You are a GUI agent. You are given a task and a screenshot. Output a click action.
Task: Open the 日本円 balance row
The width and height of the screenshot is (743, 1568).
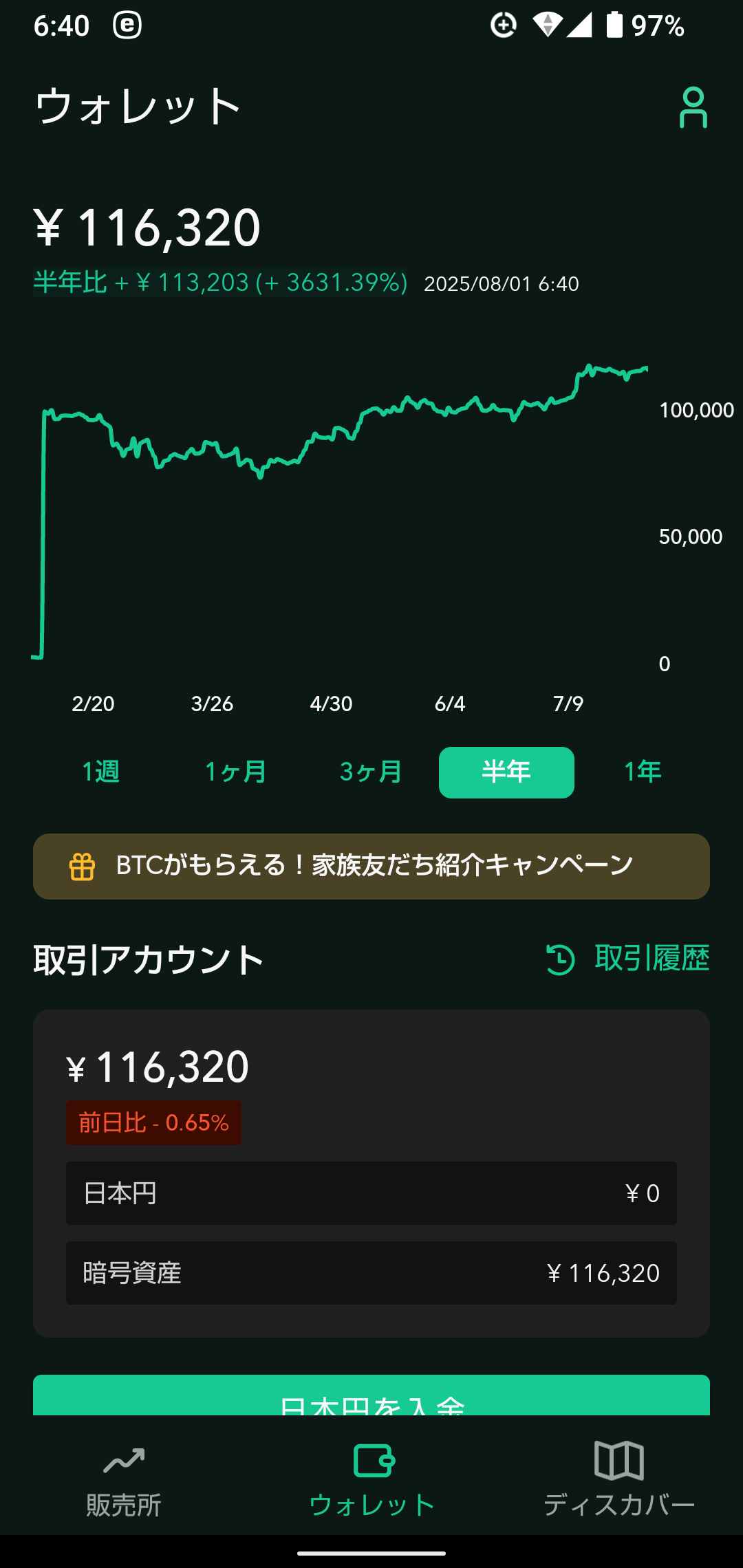(x=371, y=1193)
